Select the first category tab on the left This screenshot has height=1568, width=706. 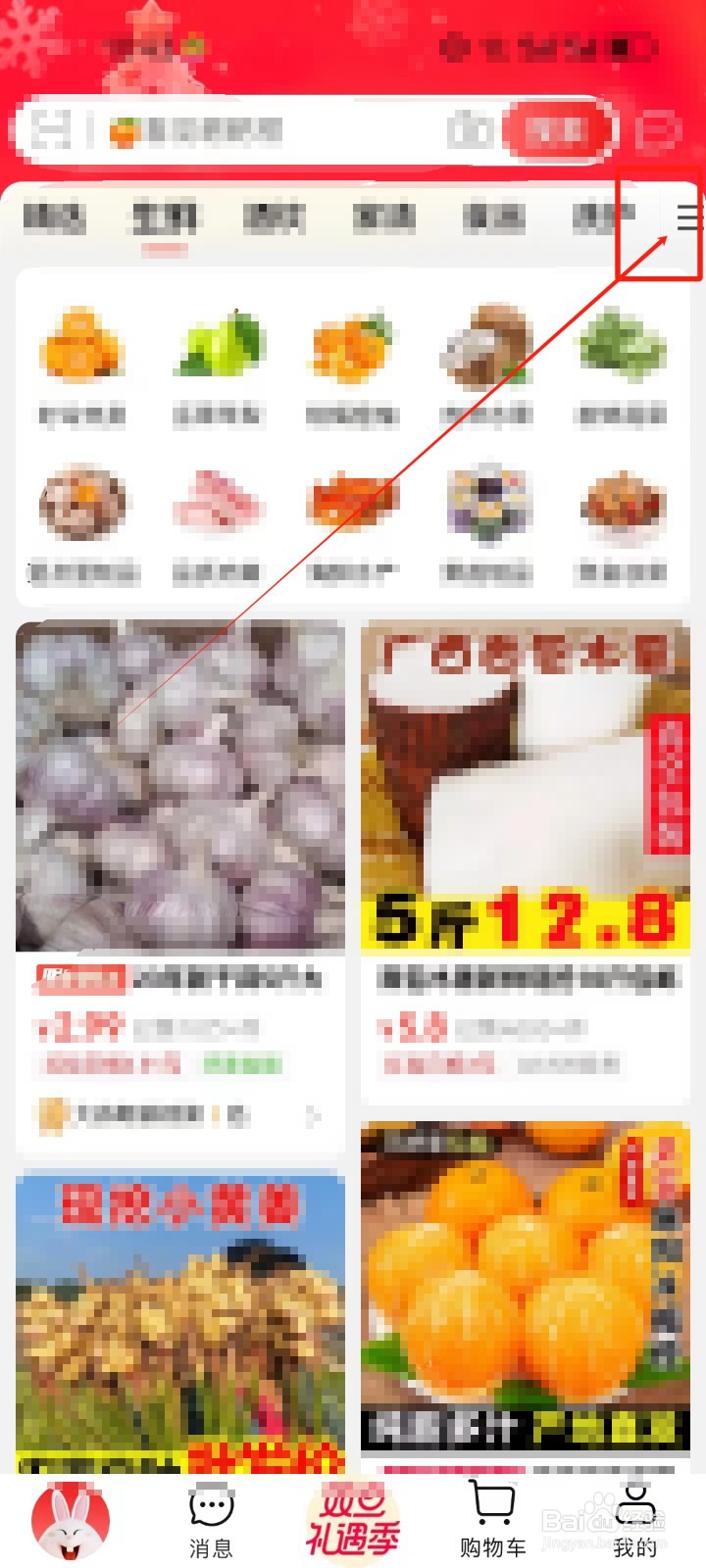pyautogui.click(x=55, y=218)
